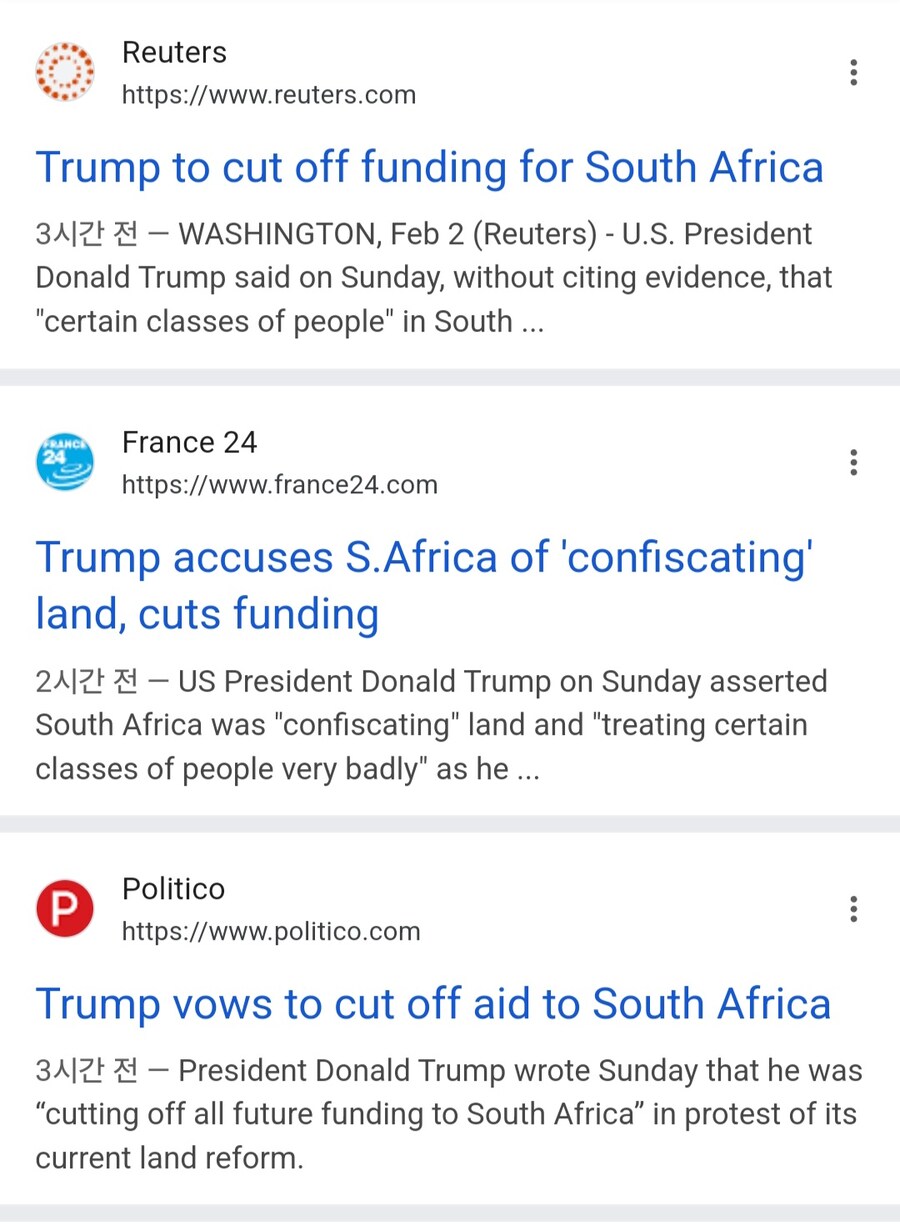Image resolution: width=900 pixels, height=1230 pixels.
Task: Open the France 24 'confiscating' land article
Action: click(423, 585)
